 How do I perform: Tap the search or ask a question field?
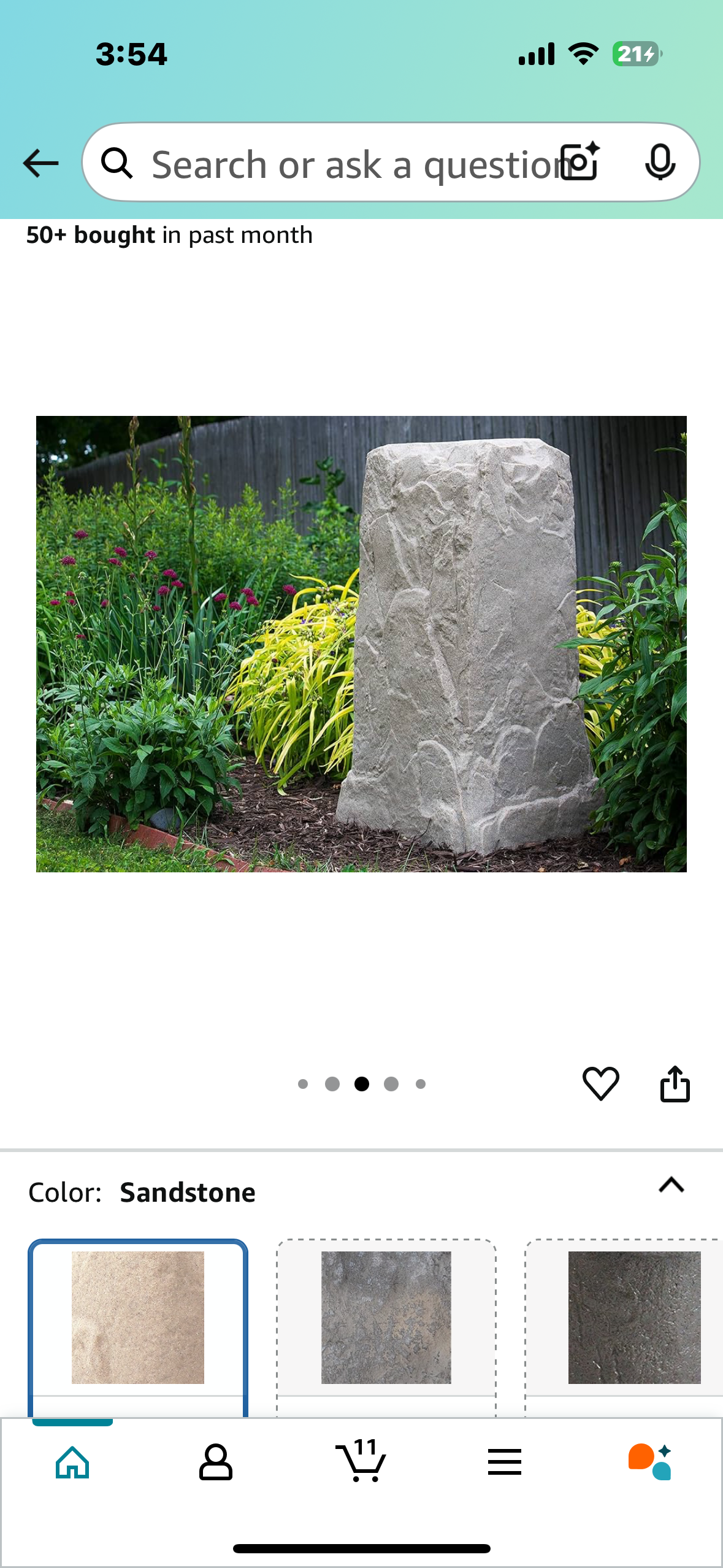point(343,164)
